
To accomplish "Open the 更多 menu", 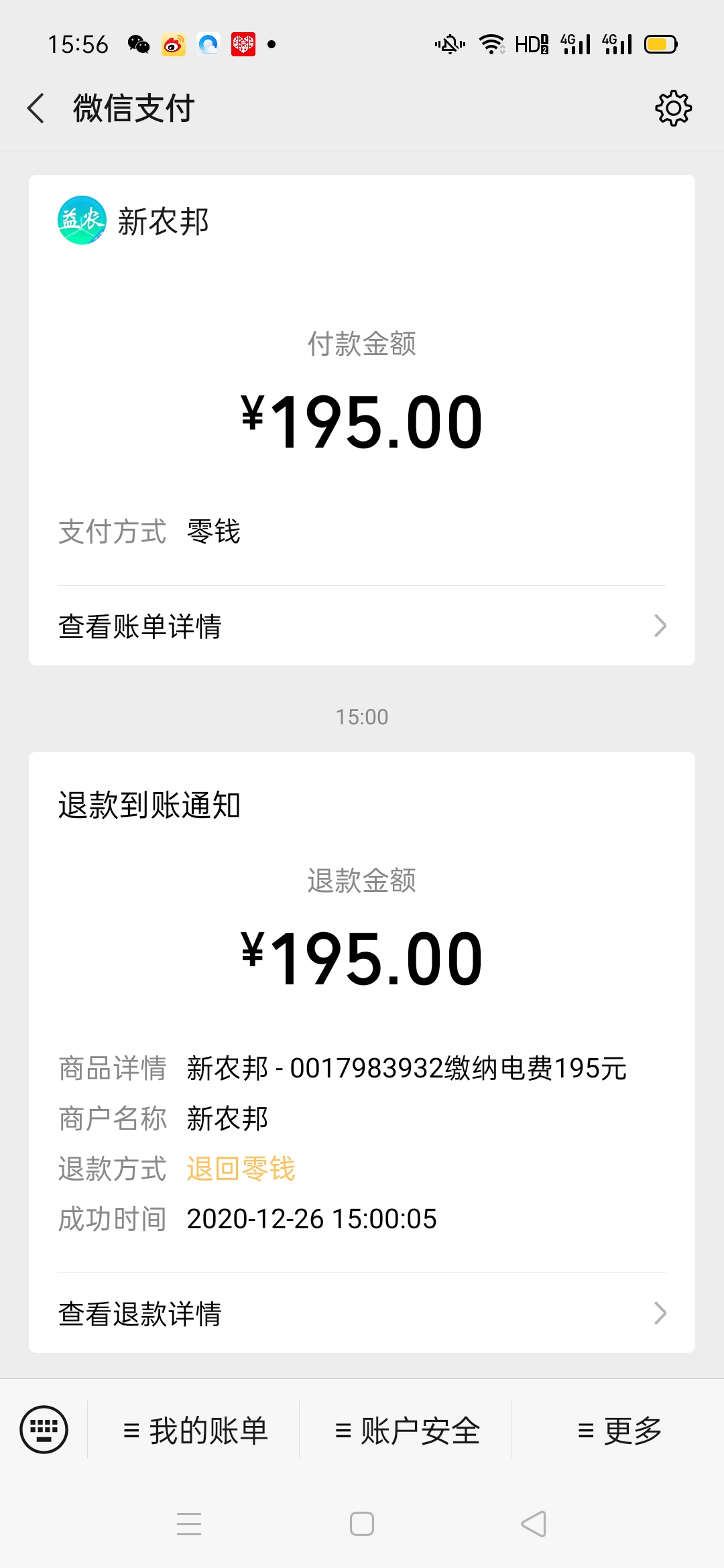I will click(619, 1431).
